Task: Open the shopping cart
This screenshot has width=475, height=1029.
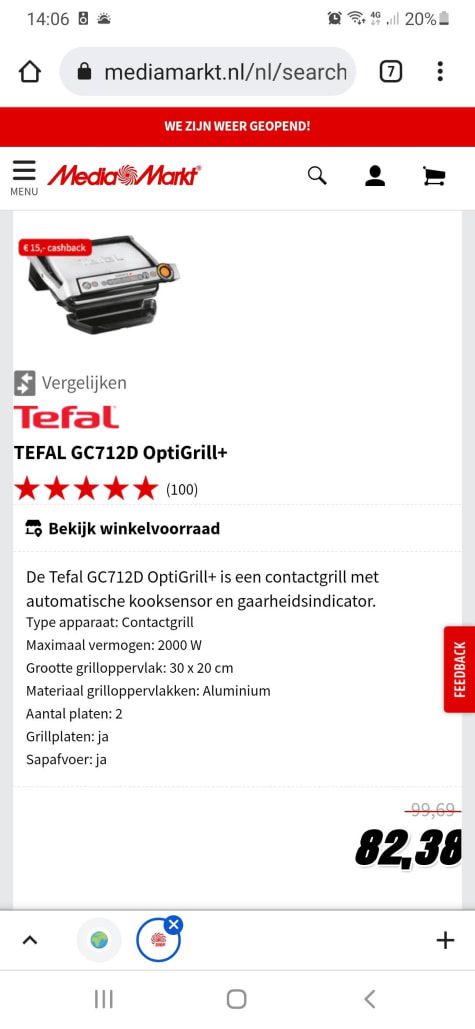Action: click(434, 176)
